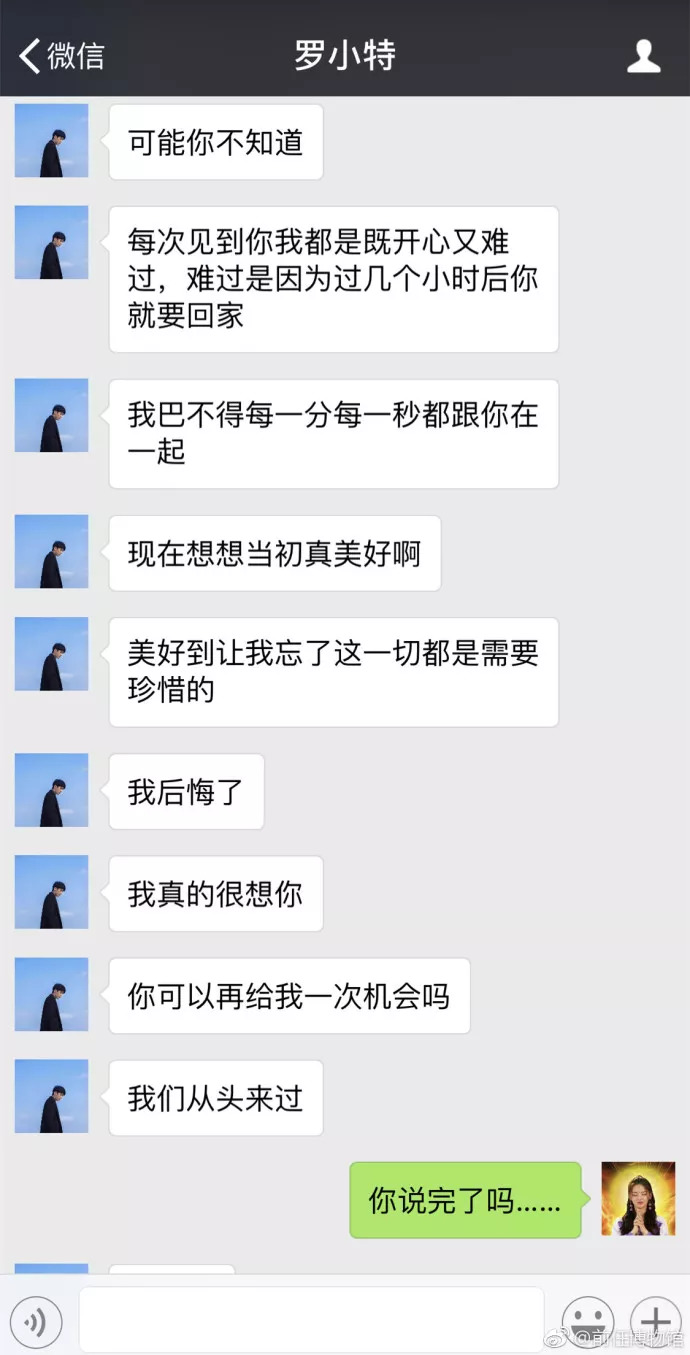Open the emoji sticker panel
This screenshot has height=1355, width=690.
(x=587, y=1321)
